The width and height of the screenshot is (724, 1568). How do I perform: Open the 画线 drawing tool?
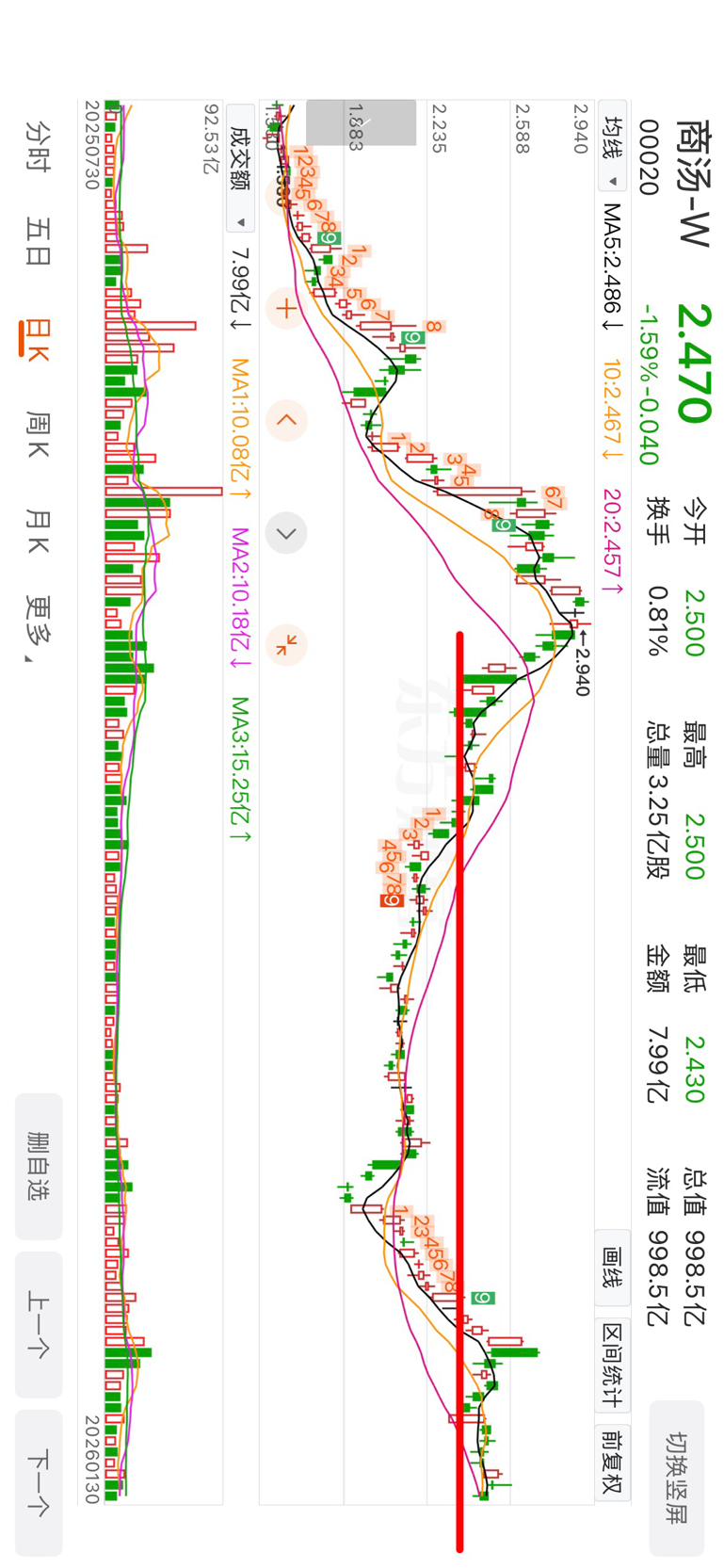point(612,1267)
